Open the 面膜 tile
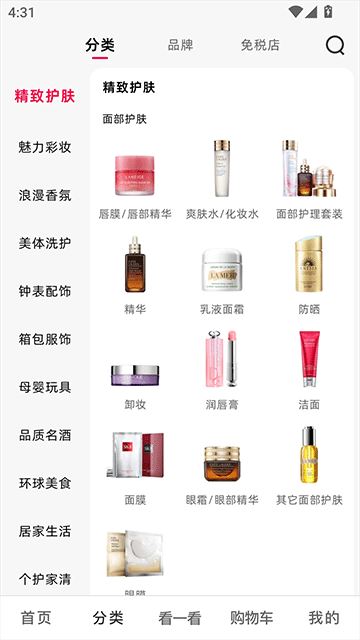360x640 pixels. click(x=135, y=466)
